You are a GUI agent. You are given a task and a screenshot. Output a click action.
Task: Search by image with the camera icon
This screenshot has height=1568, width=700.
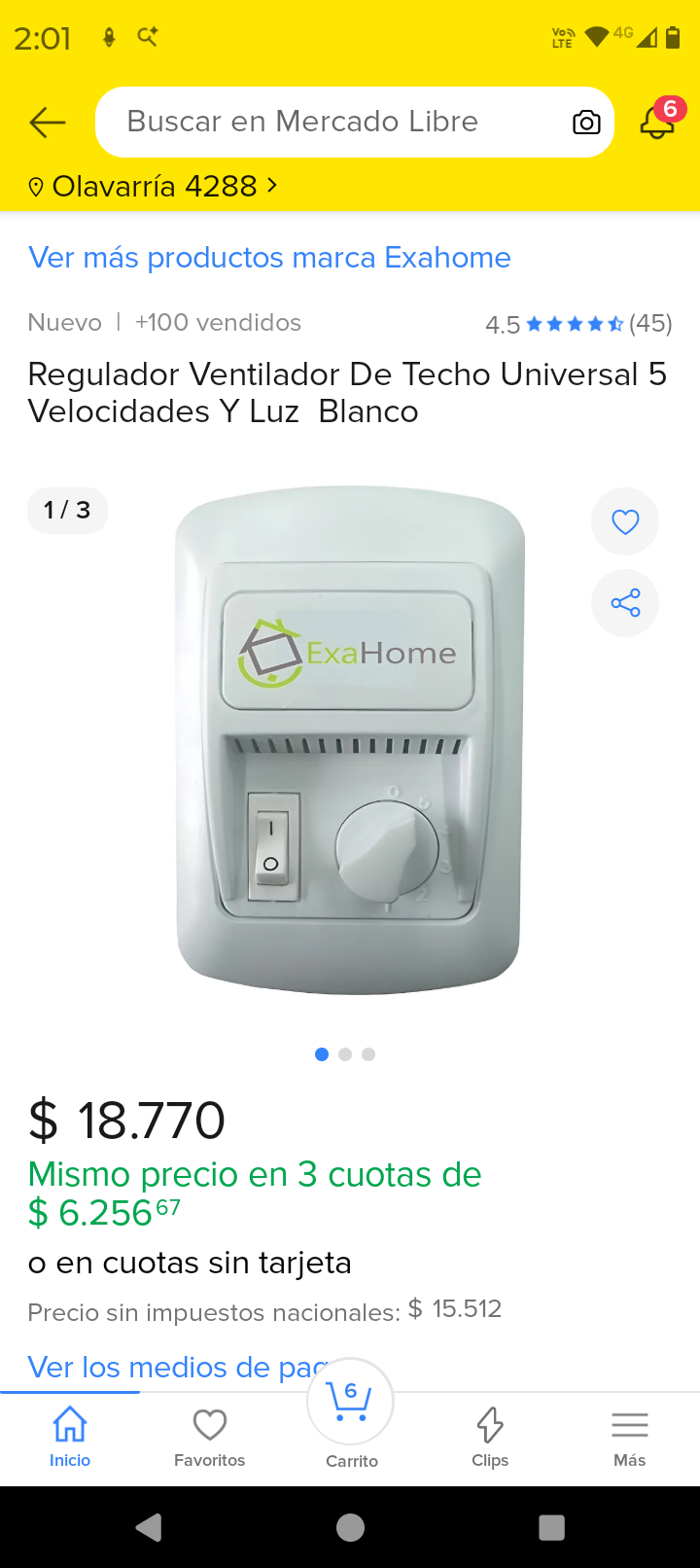click(586, 123)
